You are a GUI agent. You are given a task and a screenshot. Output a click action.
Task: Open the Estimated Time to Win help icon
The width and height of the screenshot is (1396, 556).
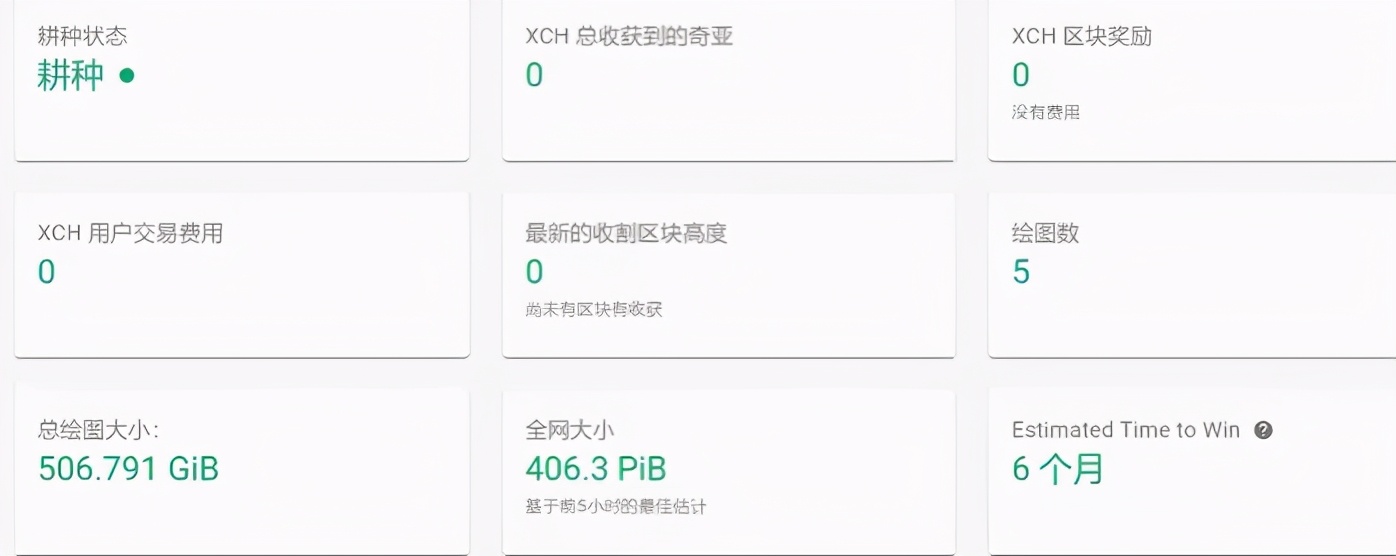(x=1263, y=431)
